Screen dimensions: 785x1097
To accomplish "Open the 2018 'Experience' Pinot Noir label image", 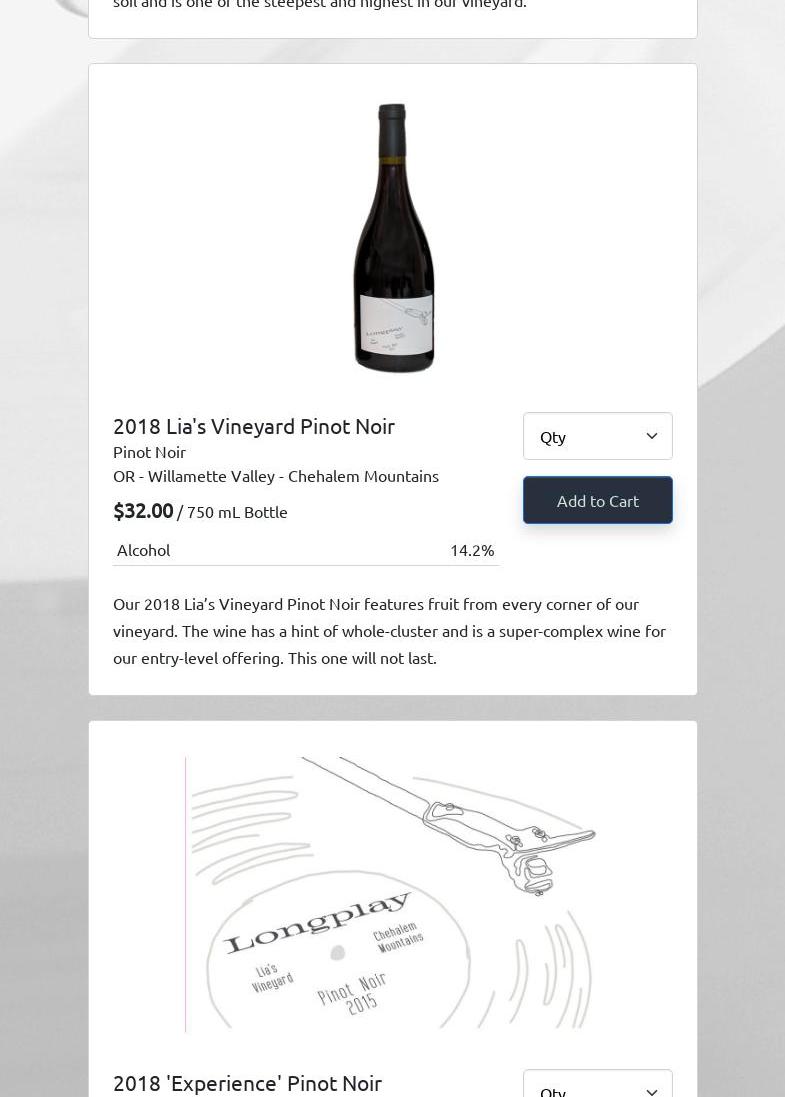I will pyautogui.click(x=392, y=893).
